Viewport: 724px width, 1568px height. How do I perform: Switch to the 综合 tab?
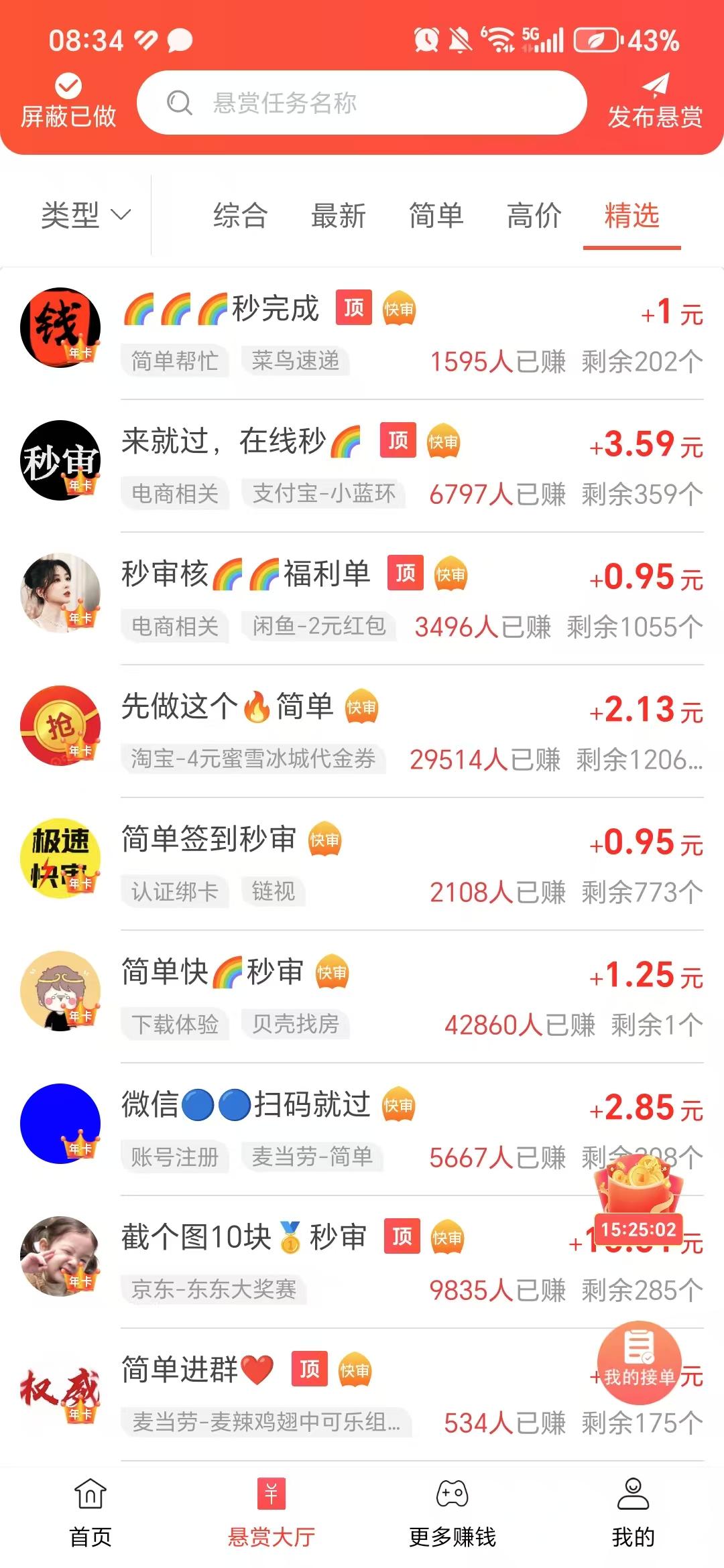click(x=240, y=216)
